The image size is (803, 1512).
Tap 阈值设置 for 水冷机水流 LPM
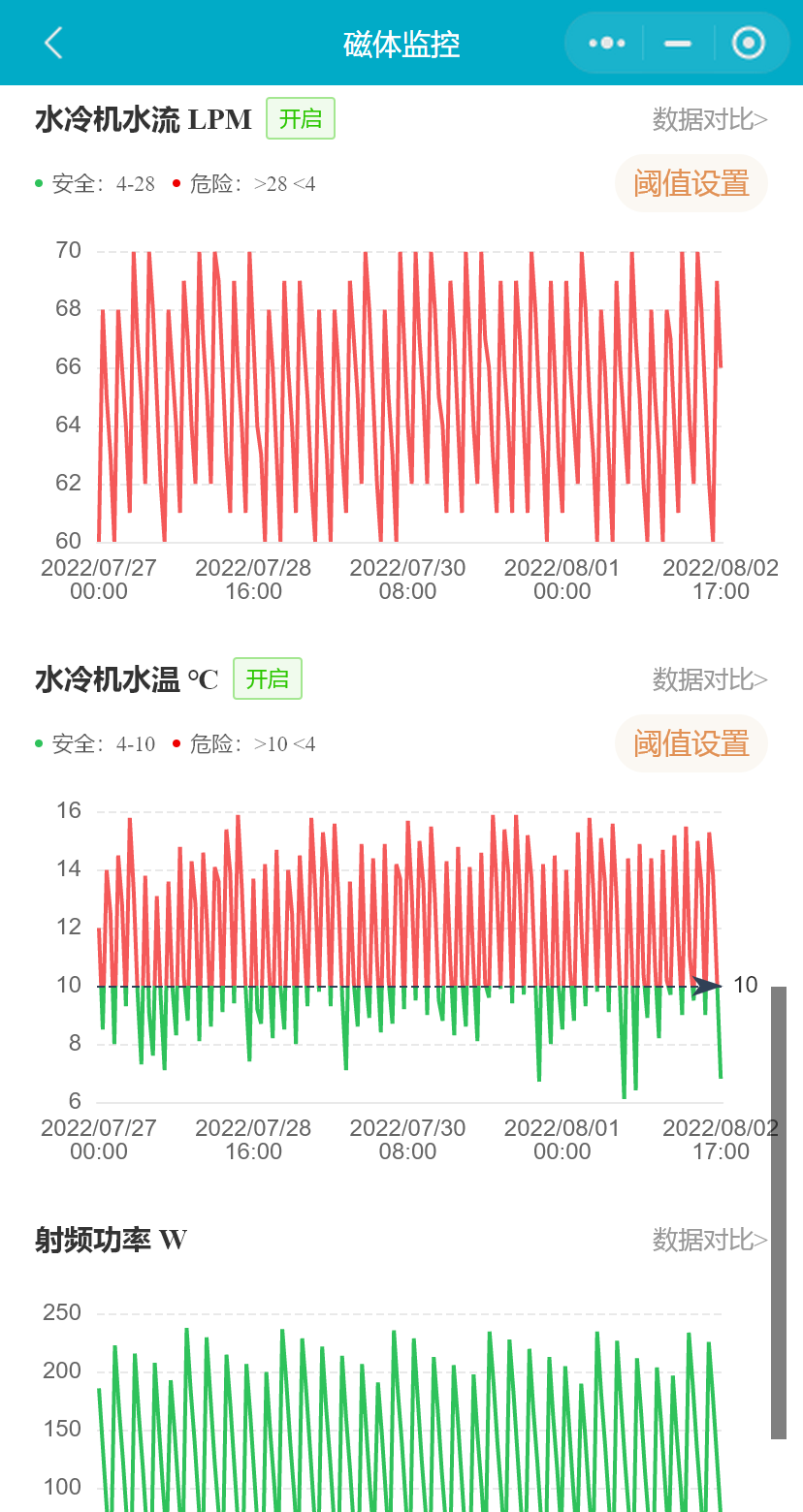[x=691, y=183]
